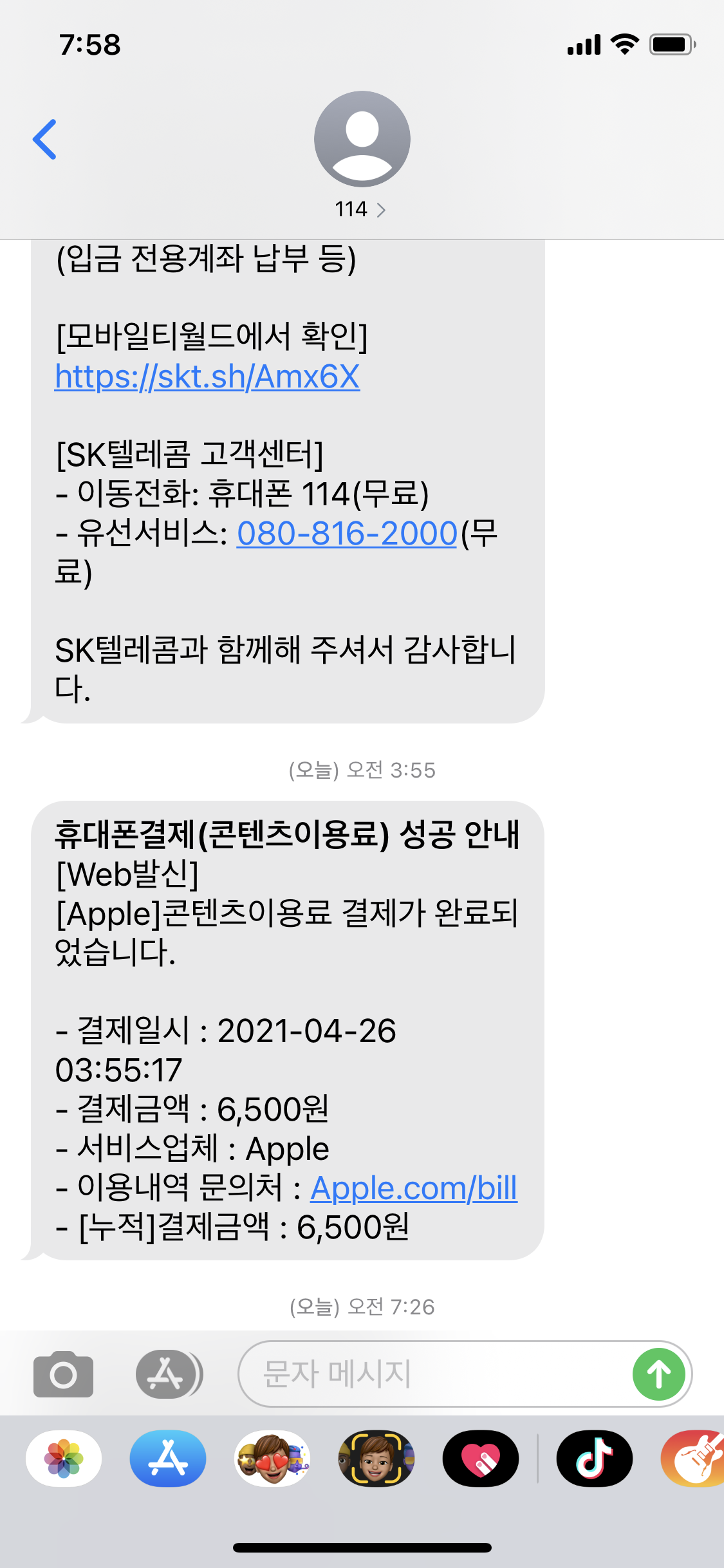This screenshot has width=724, height=1568.
Task: Open the Animoji face capture app
Action: 376,1459
